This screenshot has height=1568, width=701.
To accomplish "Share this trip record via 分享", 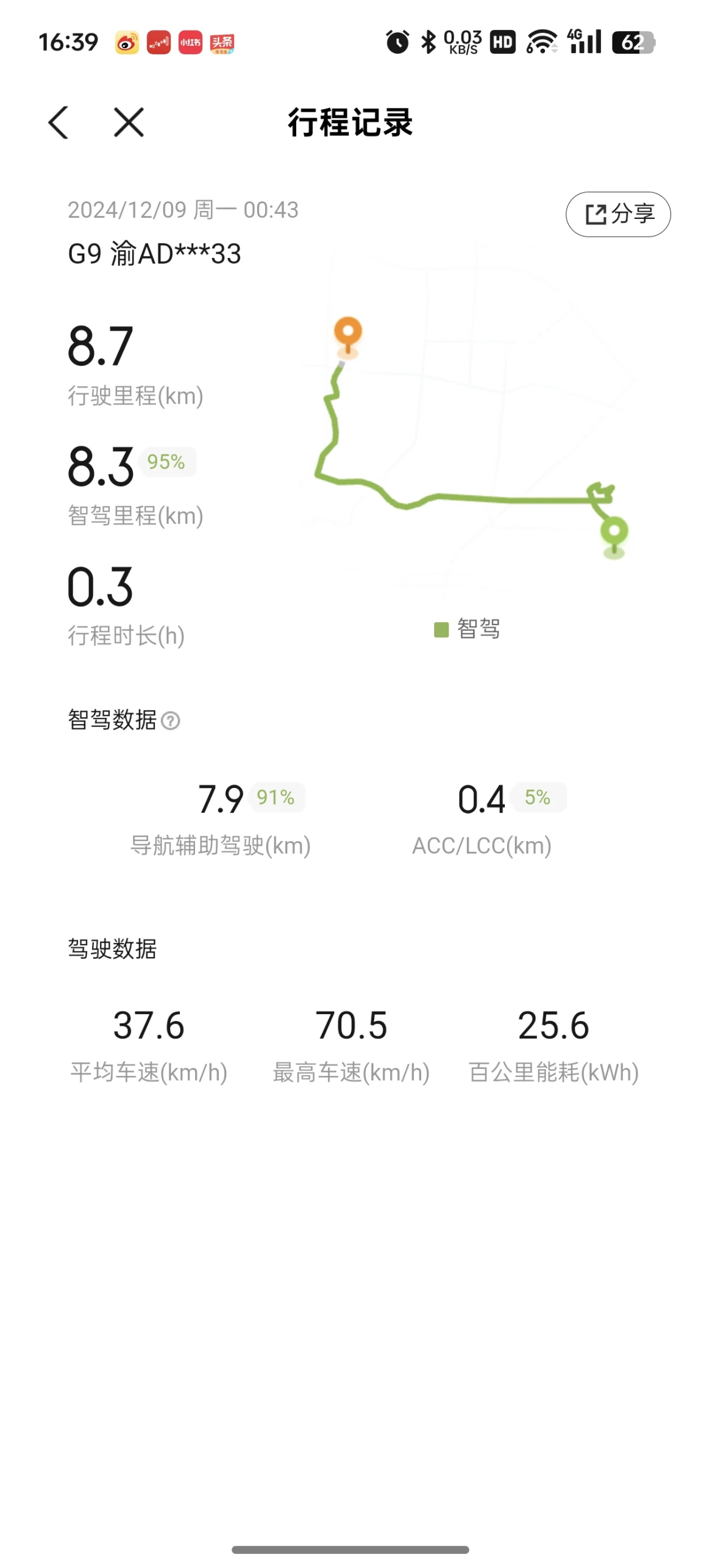I will pyautogui.click(x=618, y=214).
